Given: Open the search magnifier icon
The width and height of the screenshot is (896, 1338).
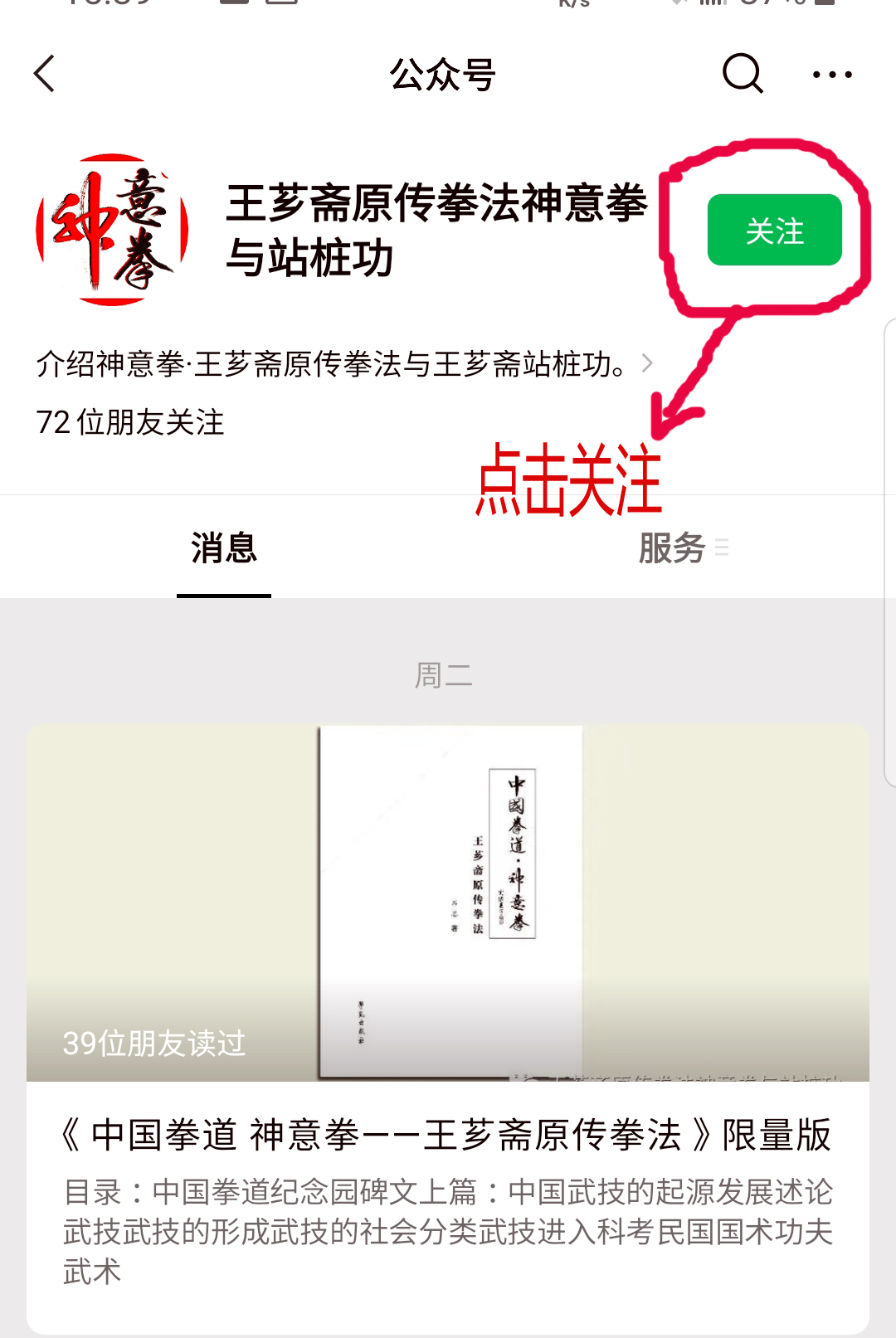Looking at the screenshot, I should [742, 74].
